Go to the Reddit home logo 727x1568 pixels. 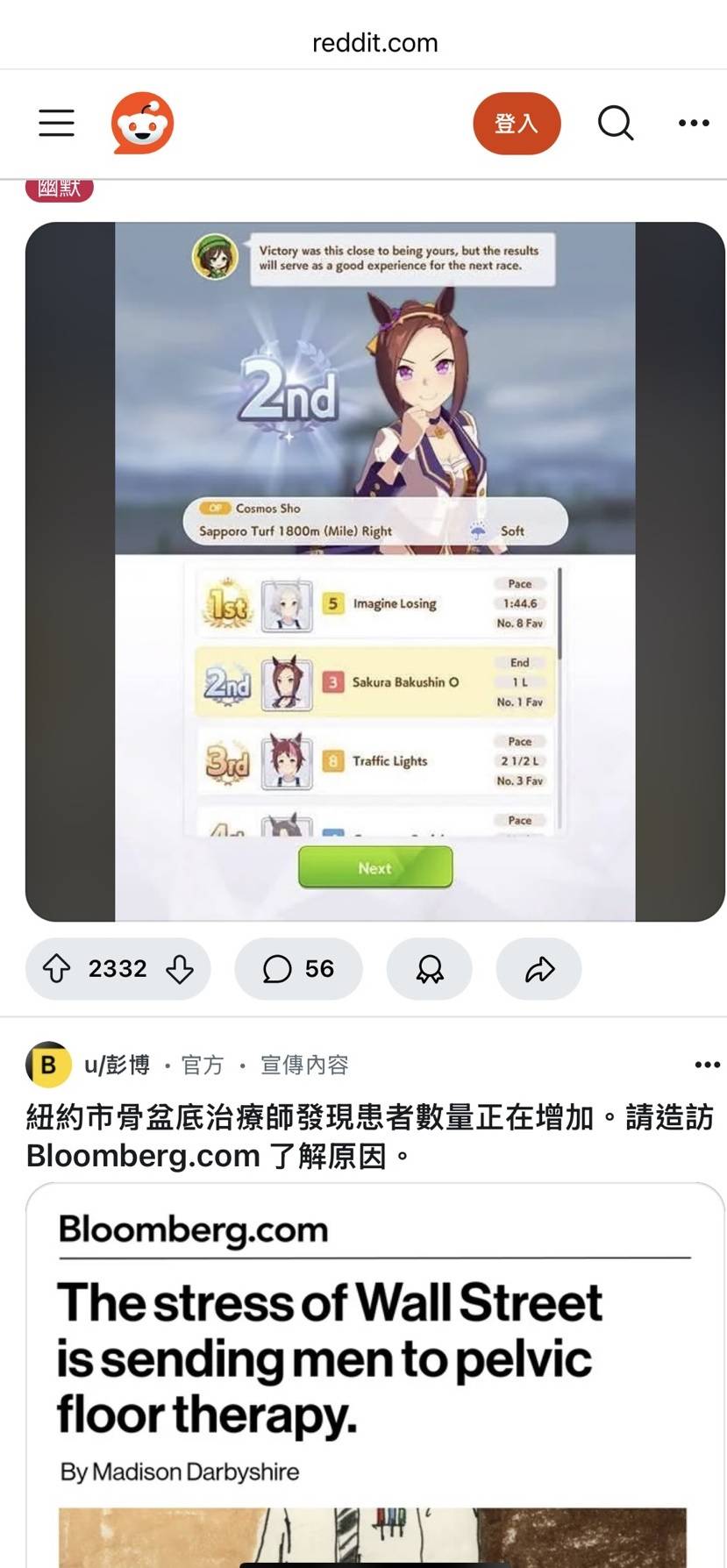[142, 123]
